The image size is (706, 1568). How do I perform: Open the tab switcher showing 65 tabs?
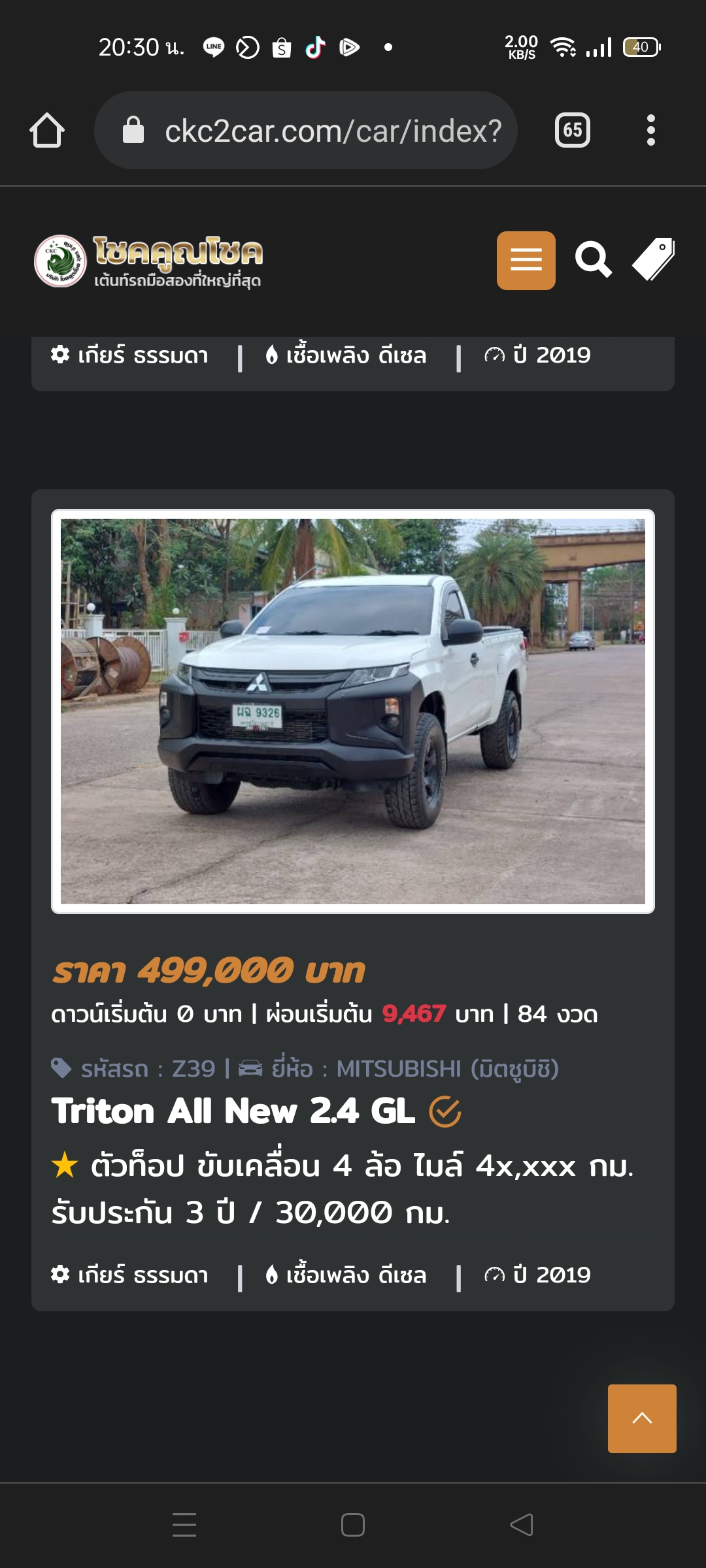click(x=572, y=130)
